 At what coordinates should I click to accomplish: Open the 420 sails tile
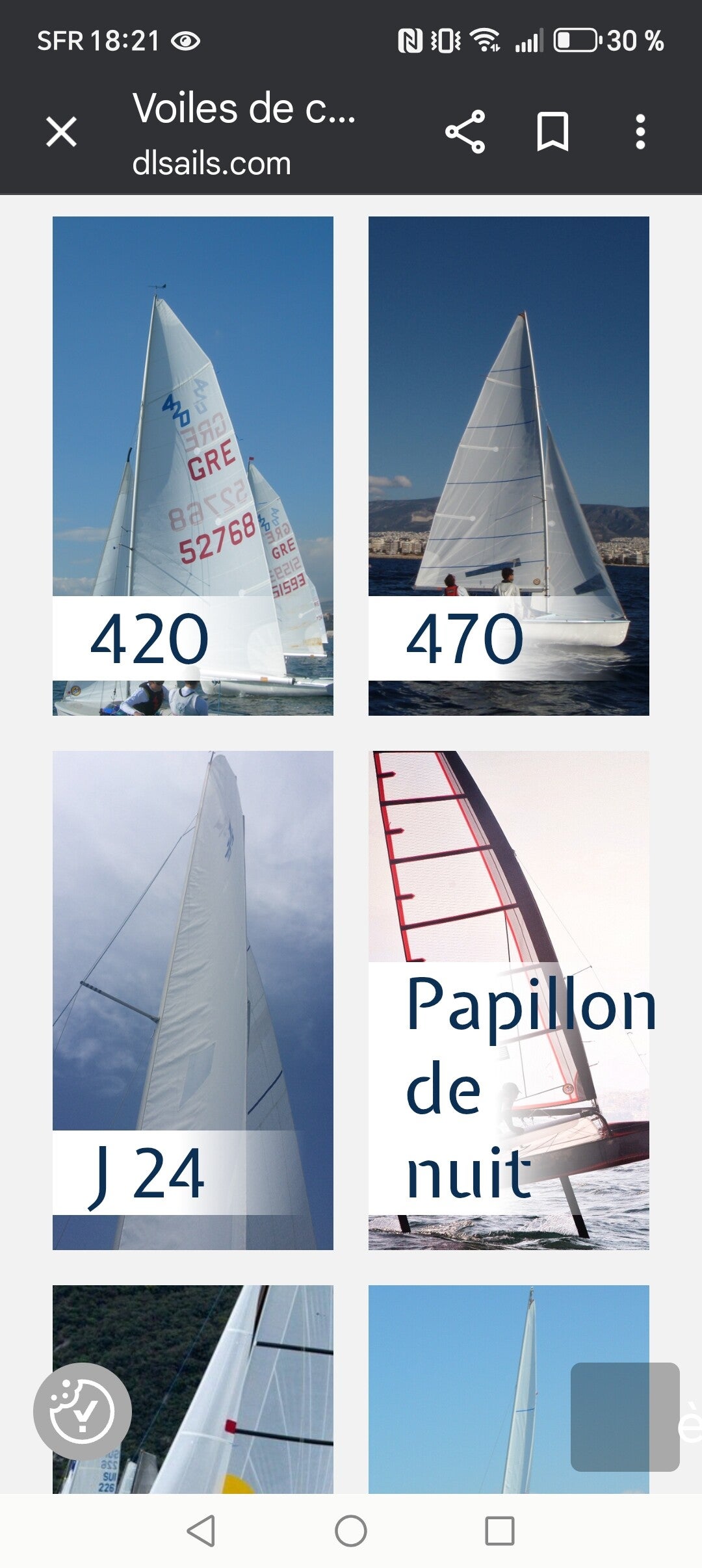pyautogui.click(x=193, y=465)
